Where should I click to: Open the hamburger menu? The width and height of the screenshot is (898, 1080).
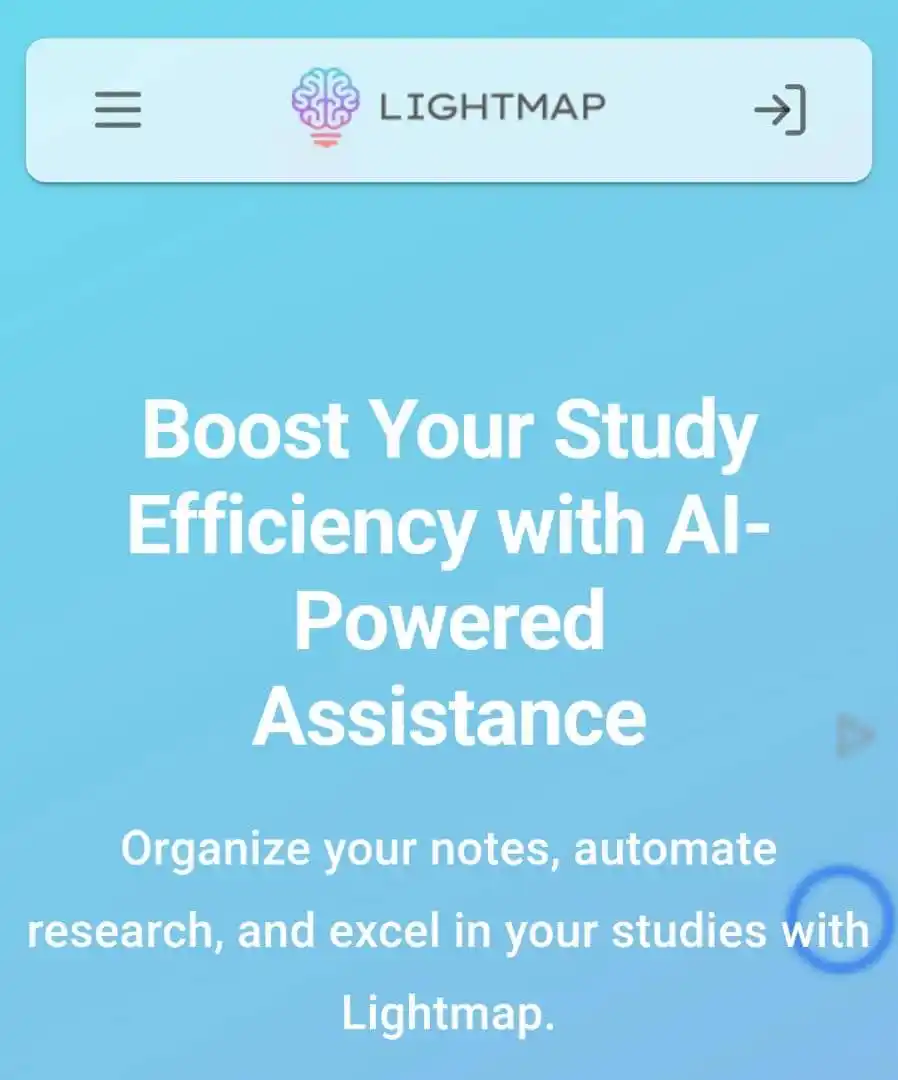(118, 110)
